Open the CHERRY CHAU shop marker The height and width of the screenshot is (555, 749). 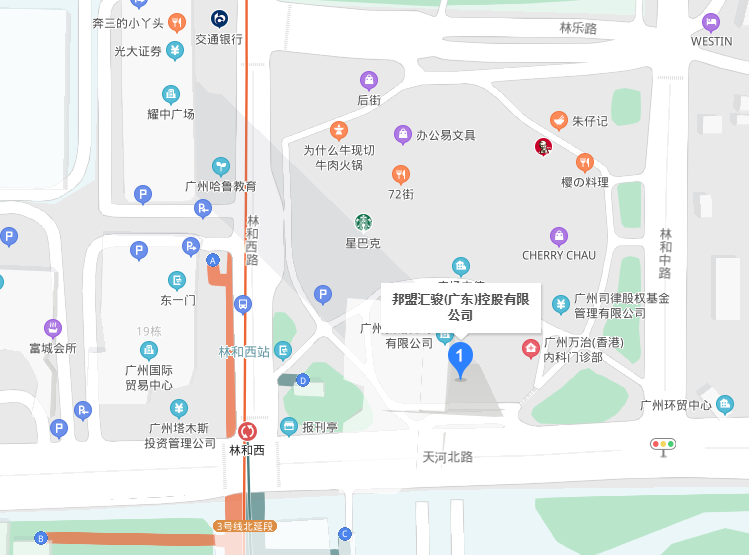pyautogui.click(x=558, y=236)
